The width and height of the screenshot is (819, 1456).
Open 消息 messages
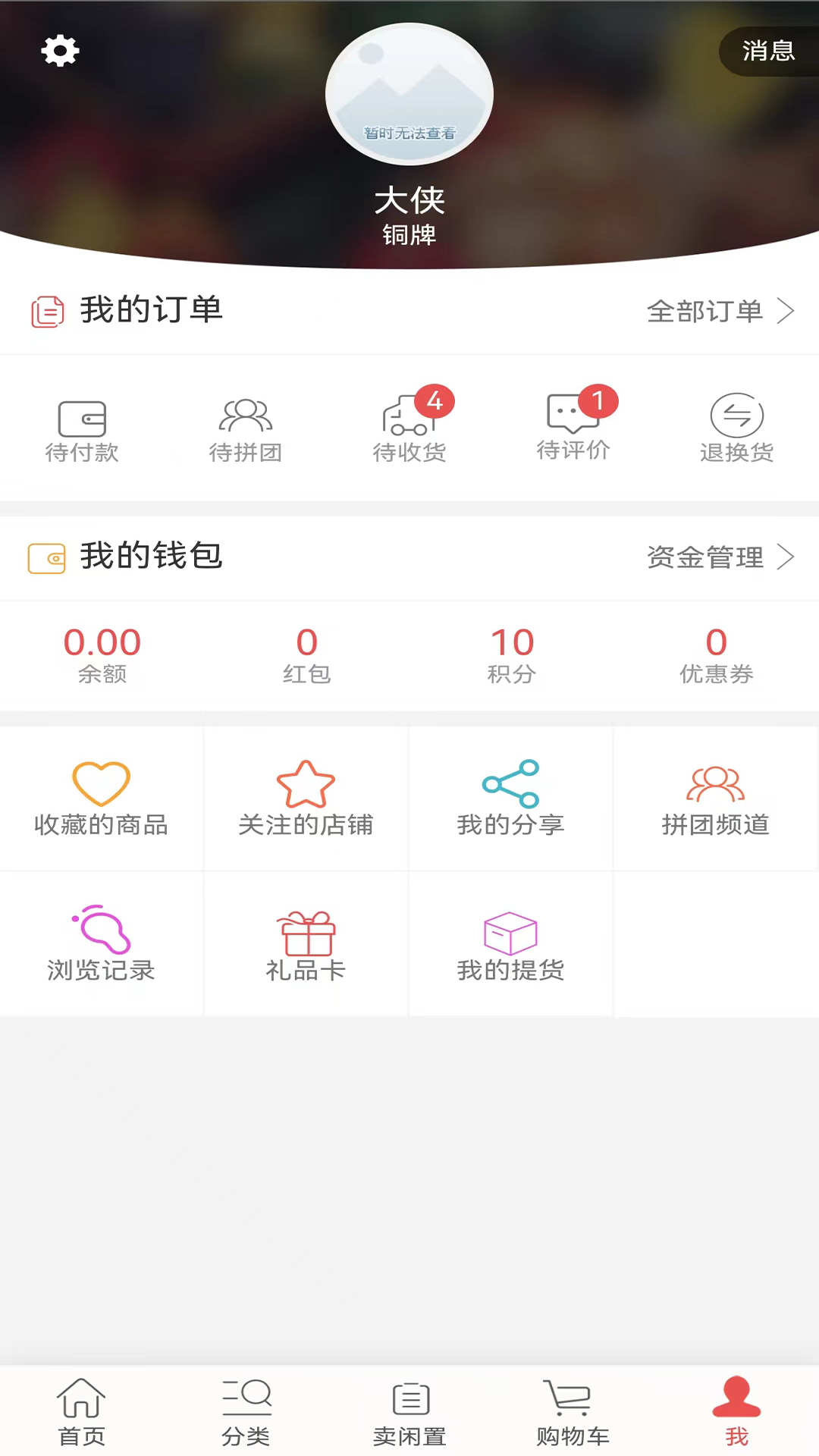pyautogui.click(x=768, y=51)
